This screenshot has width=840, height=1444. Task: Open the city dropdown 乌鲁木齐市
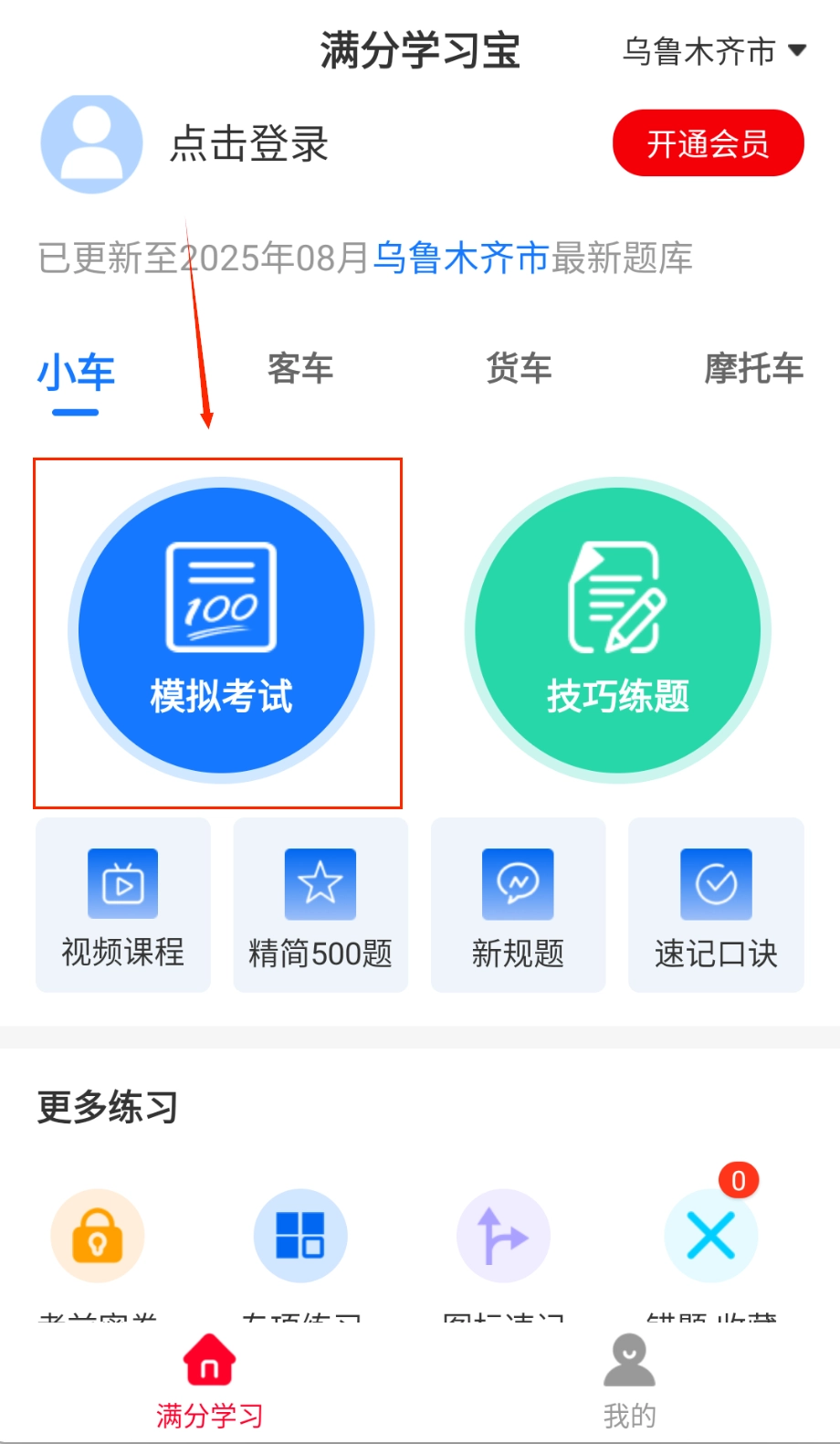tap(714, 51)
